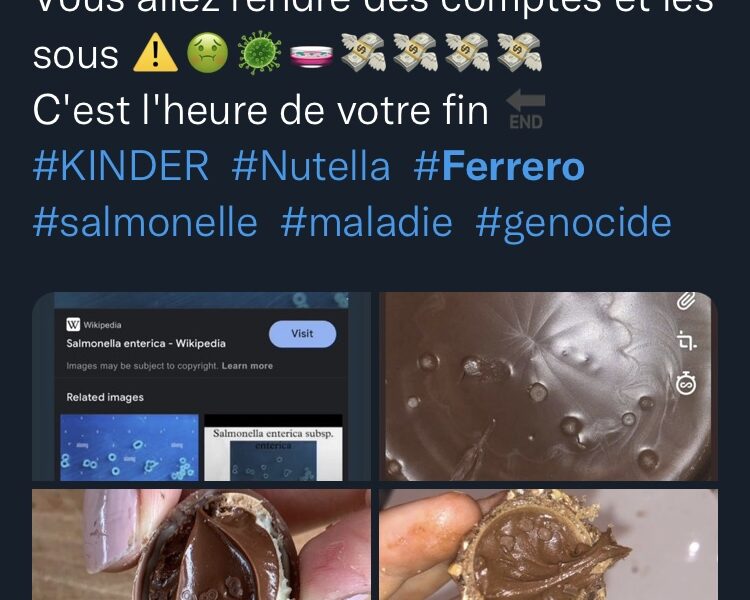Open the Wikipedia Salmonella screenshot image
This screenshot has width=750, height=600.
pos(201,386)
